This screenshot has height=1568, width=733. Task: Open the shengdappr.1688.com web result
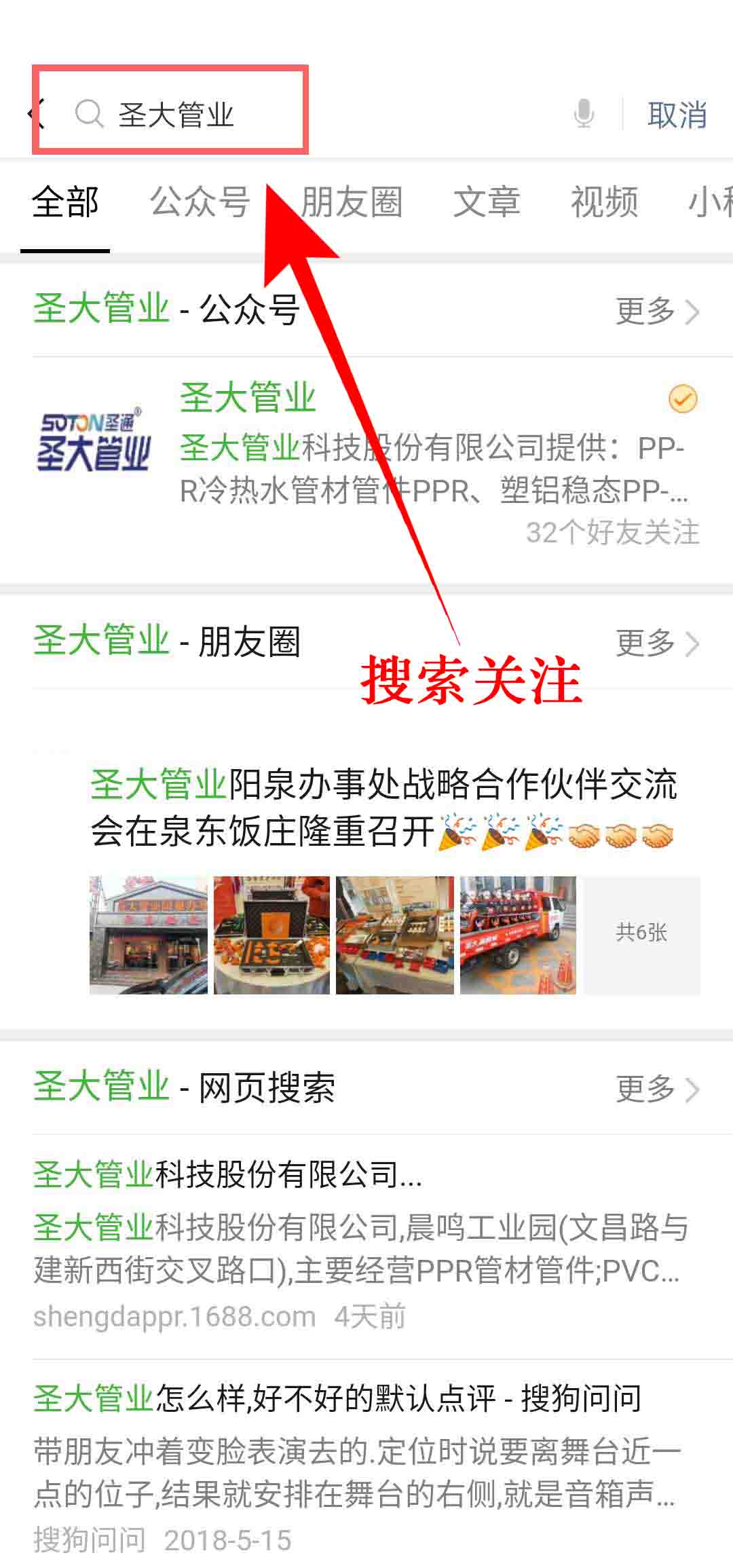[360, 1246]
